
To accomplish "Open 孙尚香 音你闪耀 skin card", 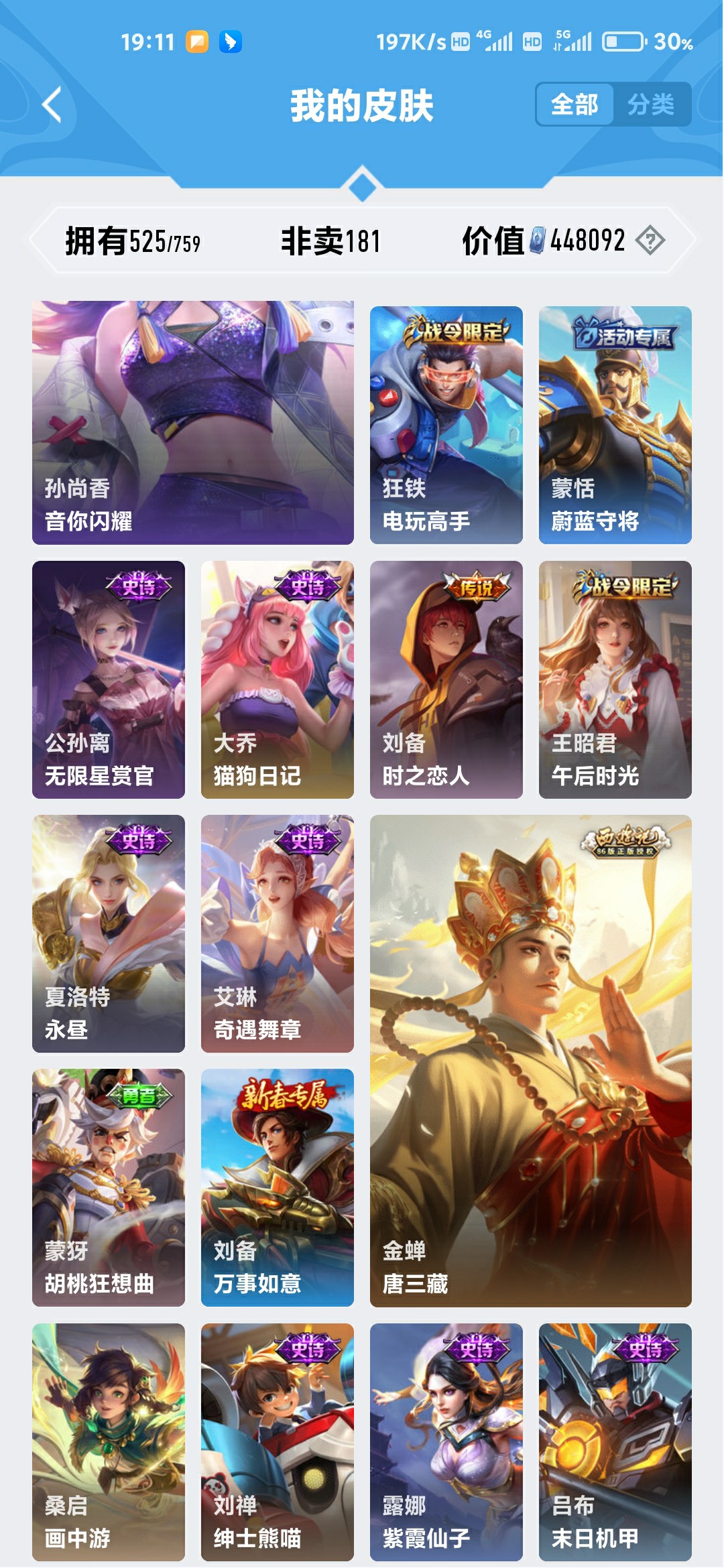I will pyautogui.click(x=193, y=422).
